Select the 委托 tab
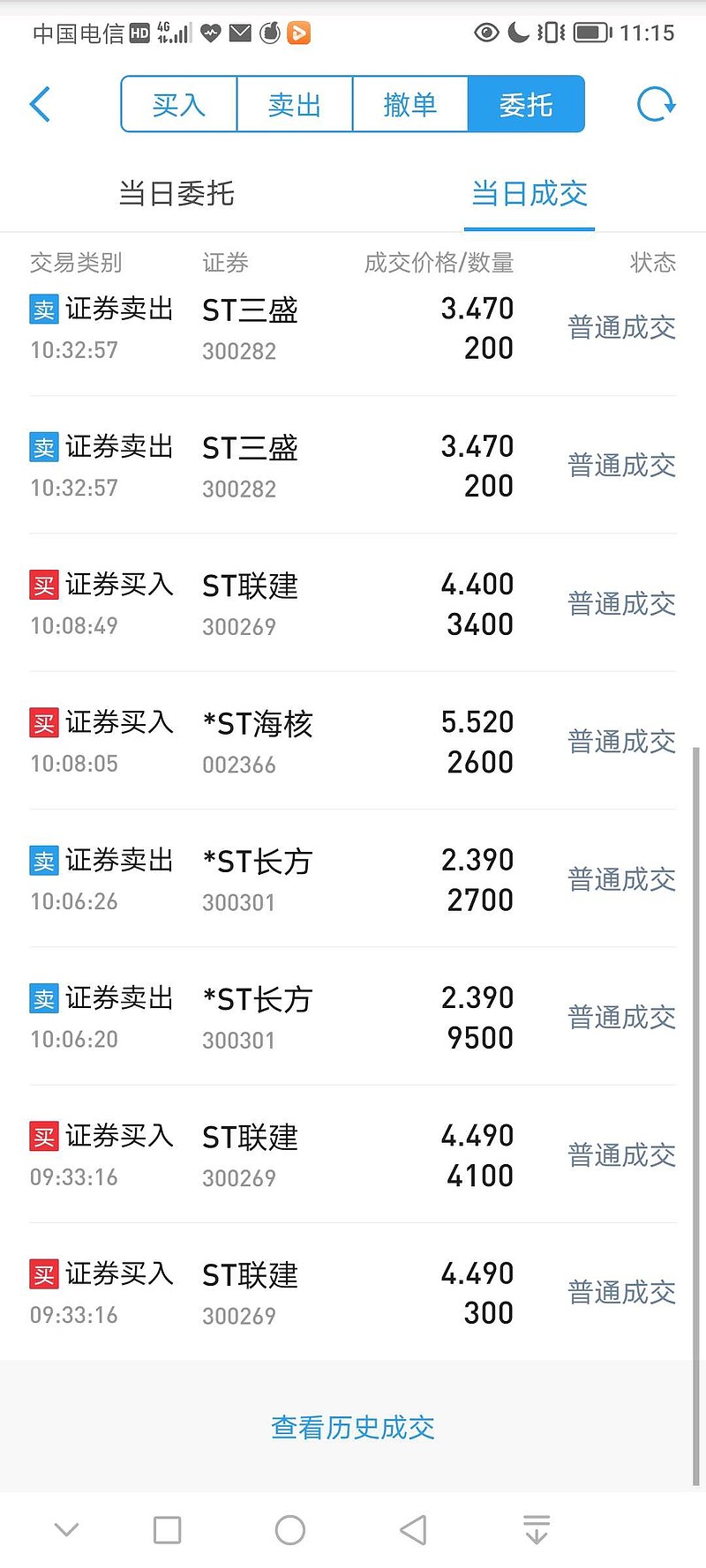The width and height of the screenshot is (706, 1568). [x=526, y=104]
